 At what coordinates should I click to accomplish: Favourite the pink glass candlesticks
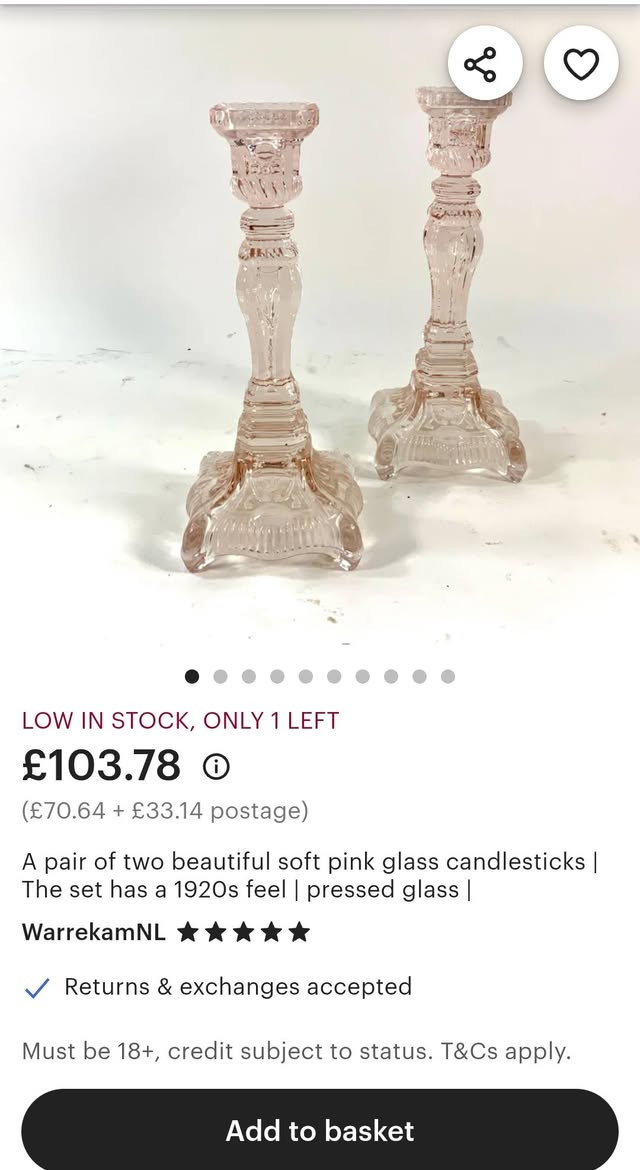coord(581,65)
